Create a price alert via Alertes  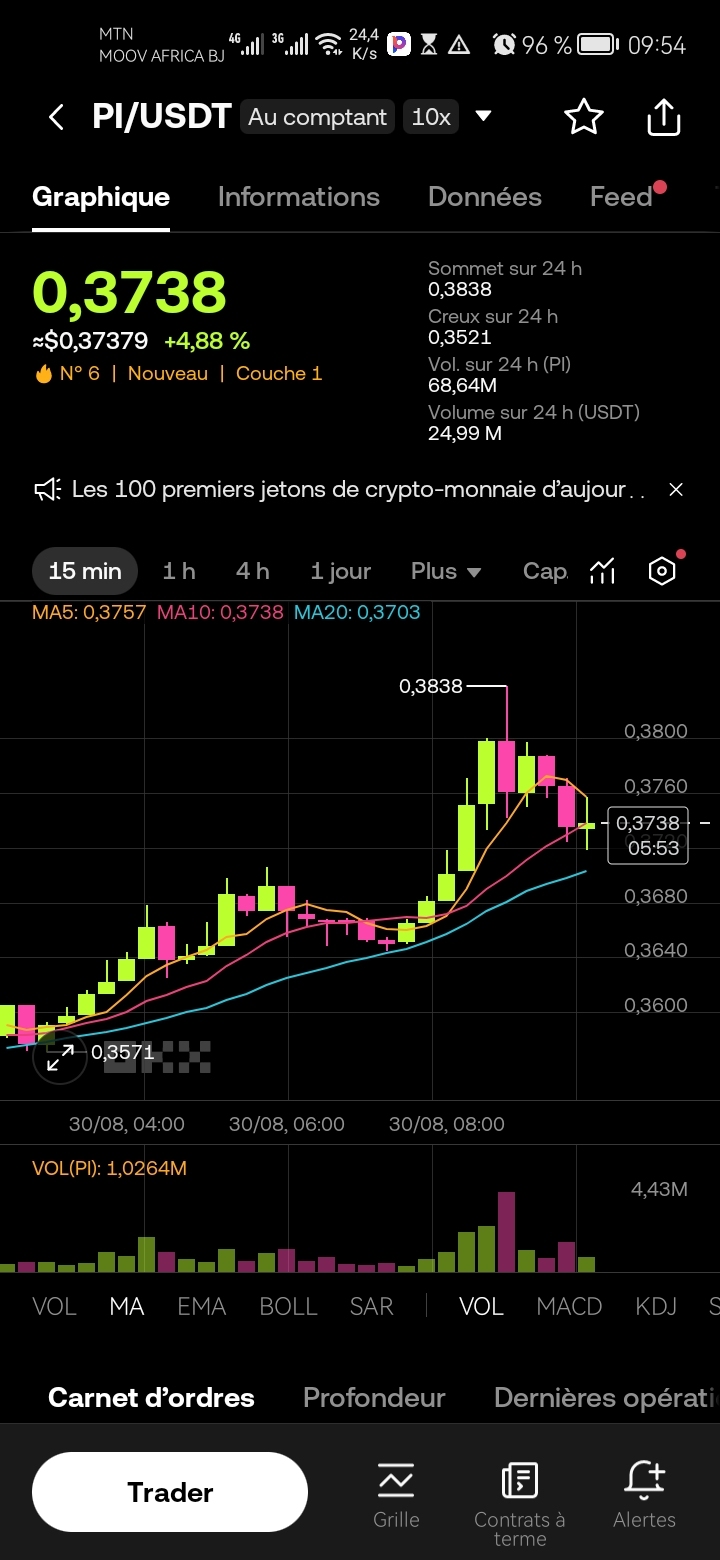coord(644,1493)
